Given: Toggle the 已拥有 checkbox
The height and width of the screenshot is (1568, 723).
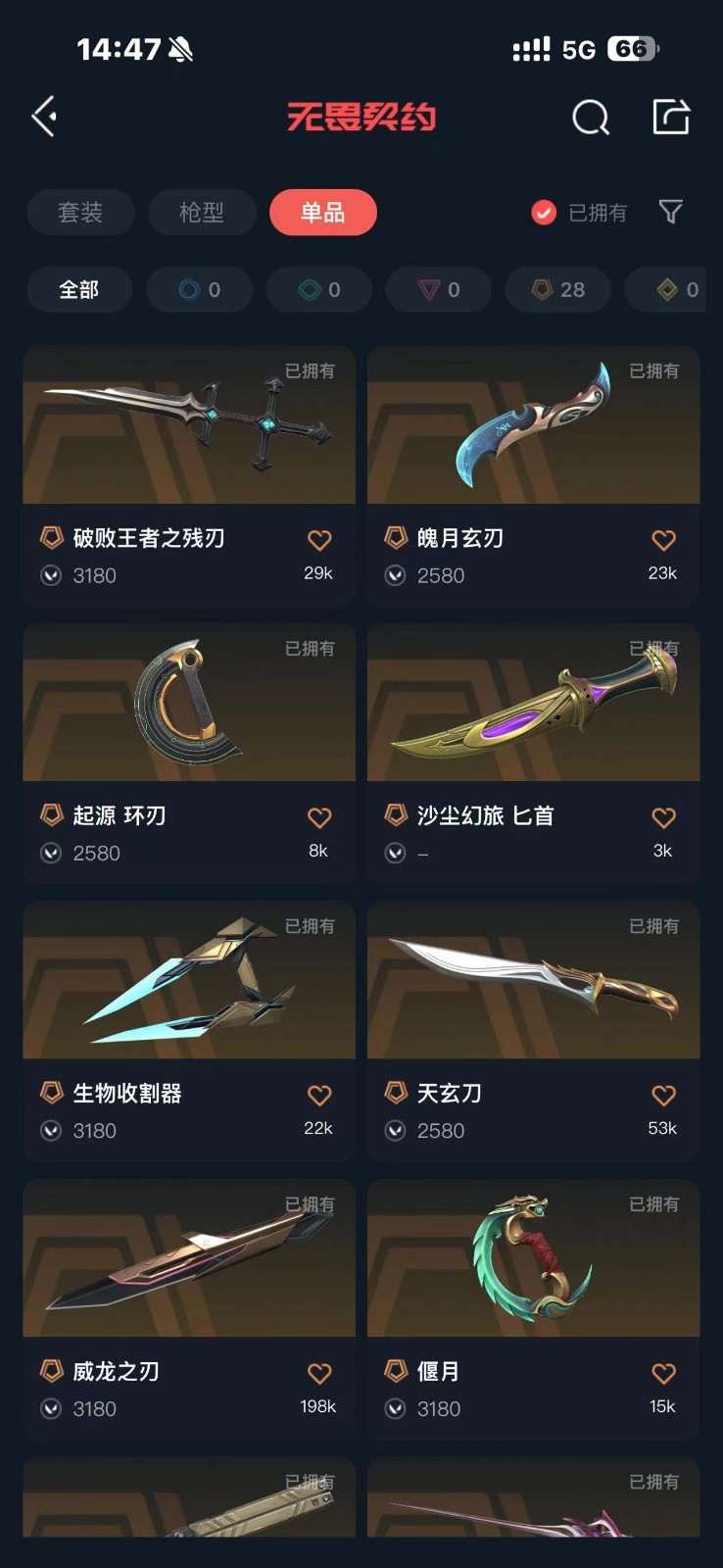Looking at the screenshot, I should pos(544,213).
